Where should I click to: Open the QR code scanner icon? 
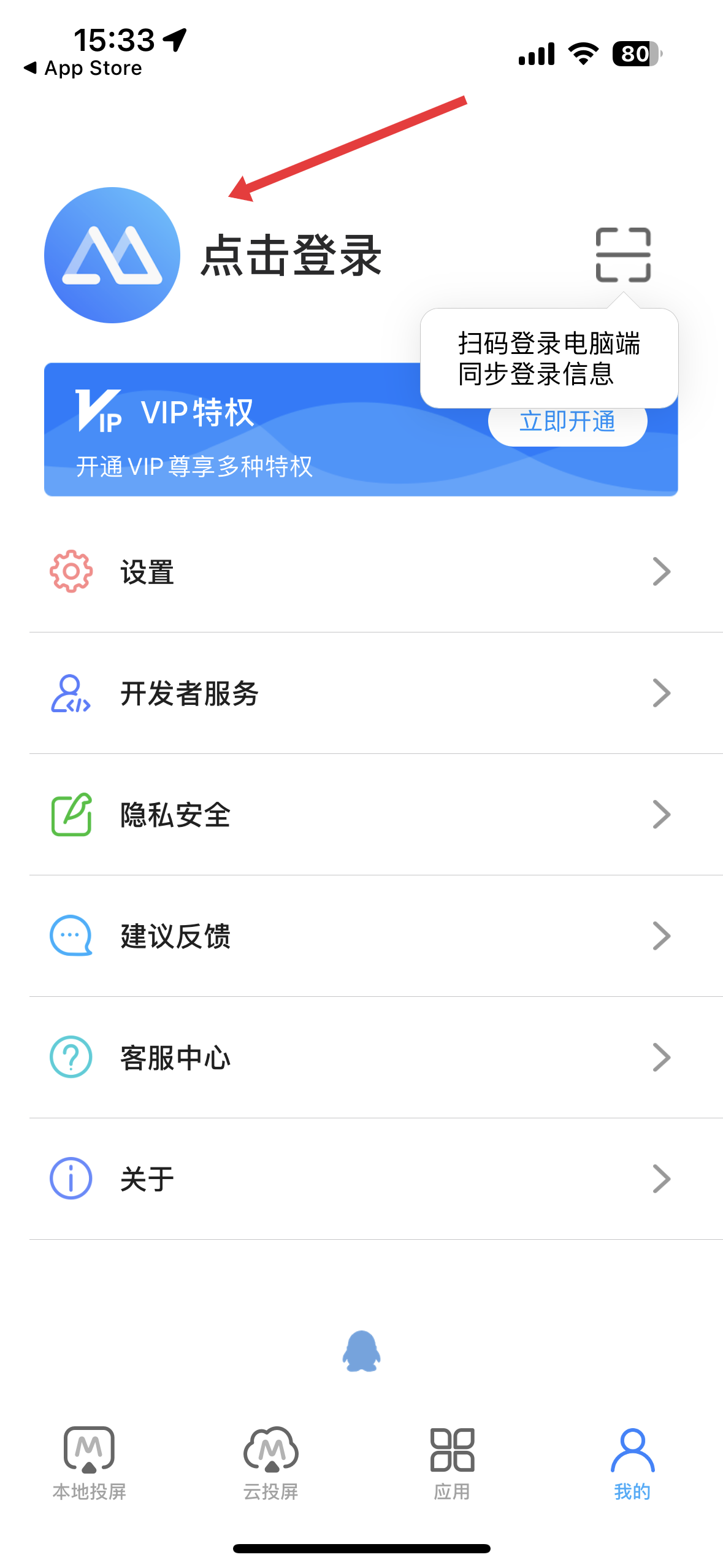(x=623, y=255)
